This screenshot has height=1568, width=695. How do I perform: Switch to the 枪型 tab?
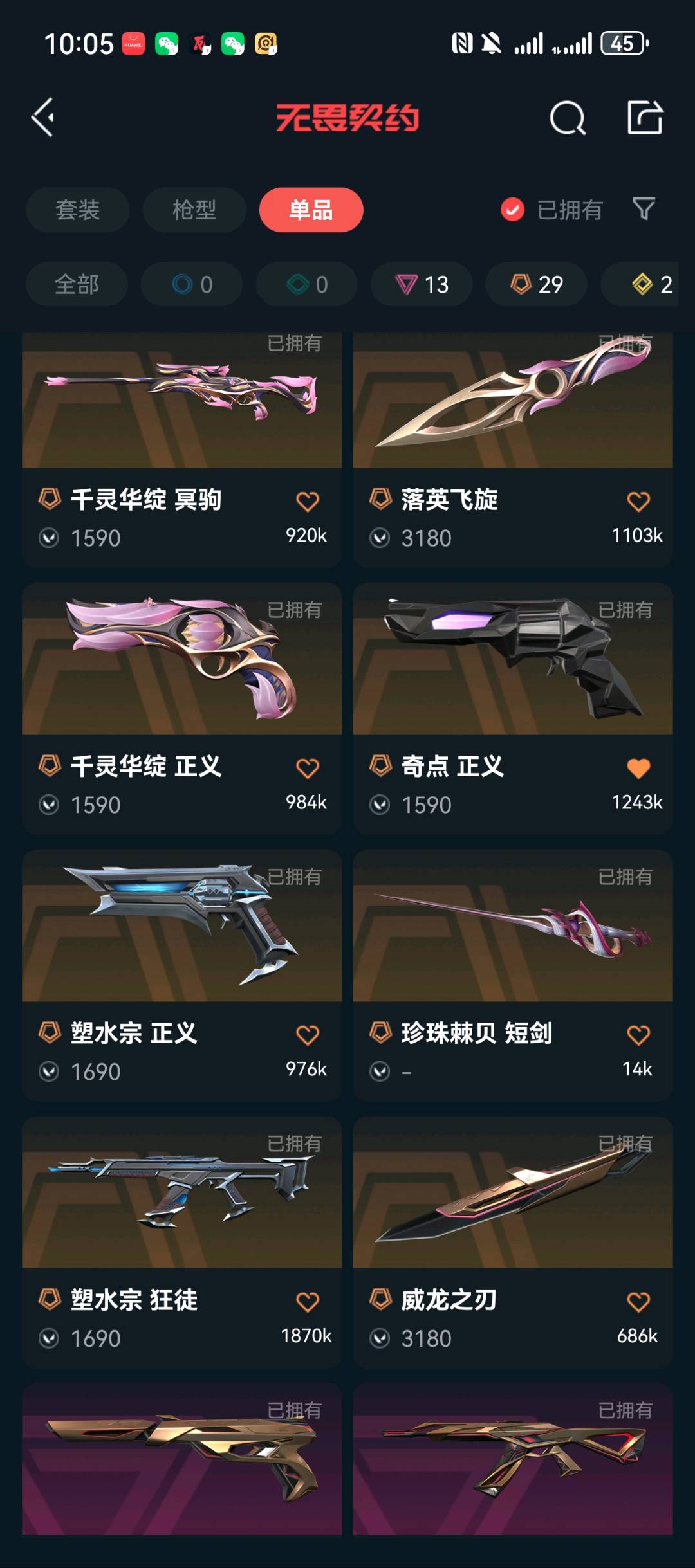tap(194, 210)
